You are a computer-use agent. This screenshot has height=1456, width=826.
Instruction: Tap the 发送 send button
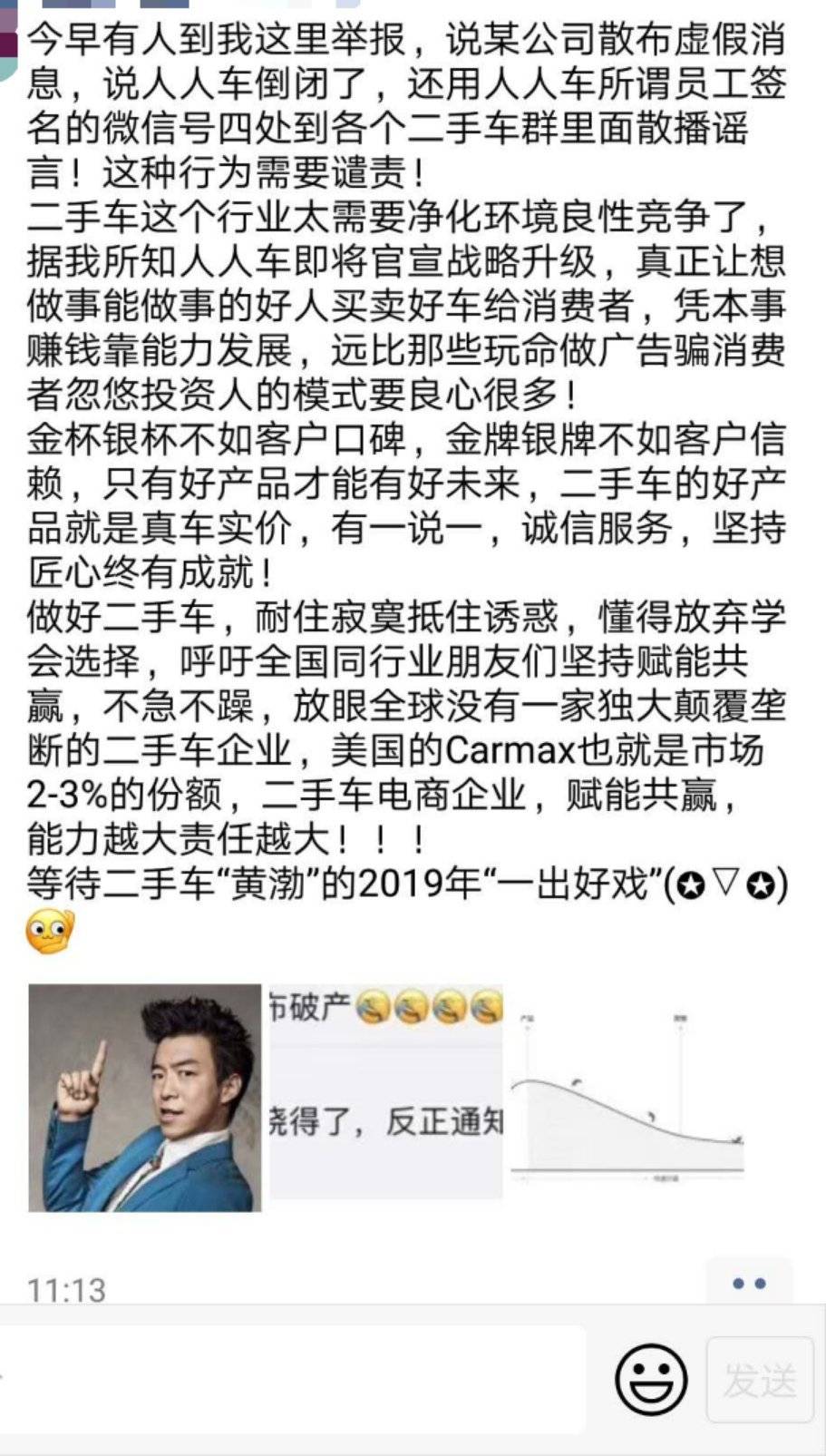click(759, 1380)
